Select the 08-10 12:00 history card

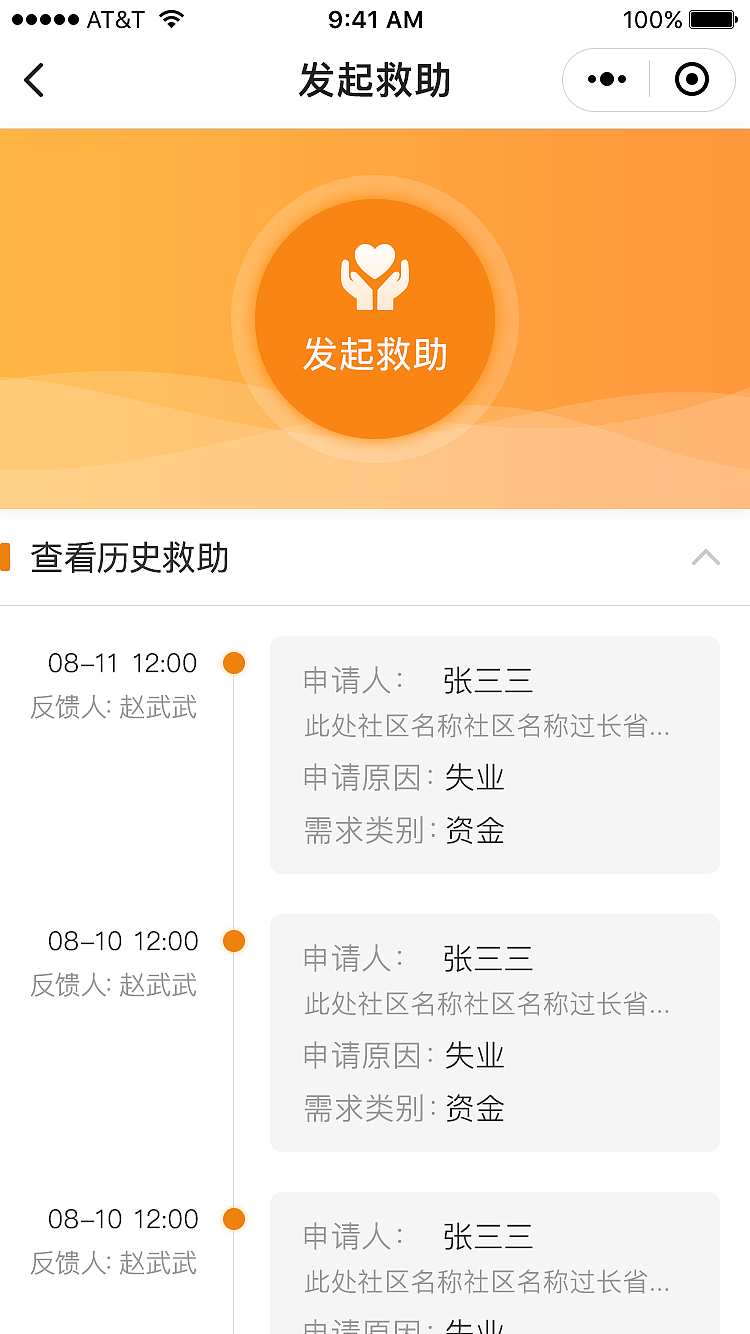(x=493, y=1032)
